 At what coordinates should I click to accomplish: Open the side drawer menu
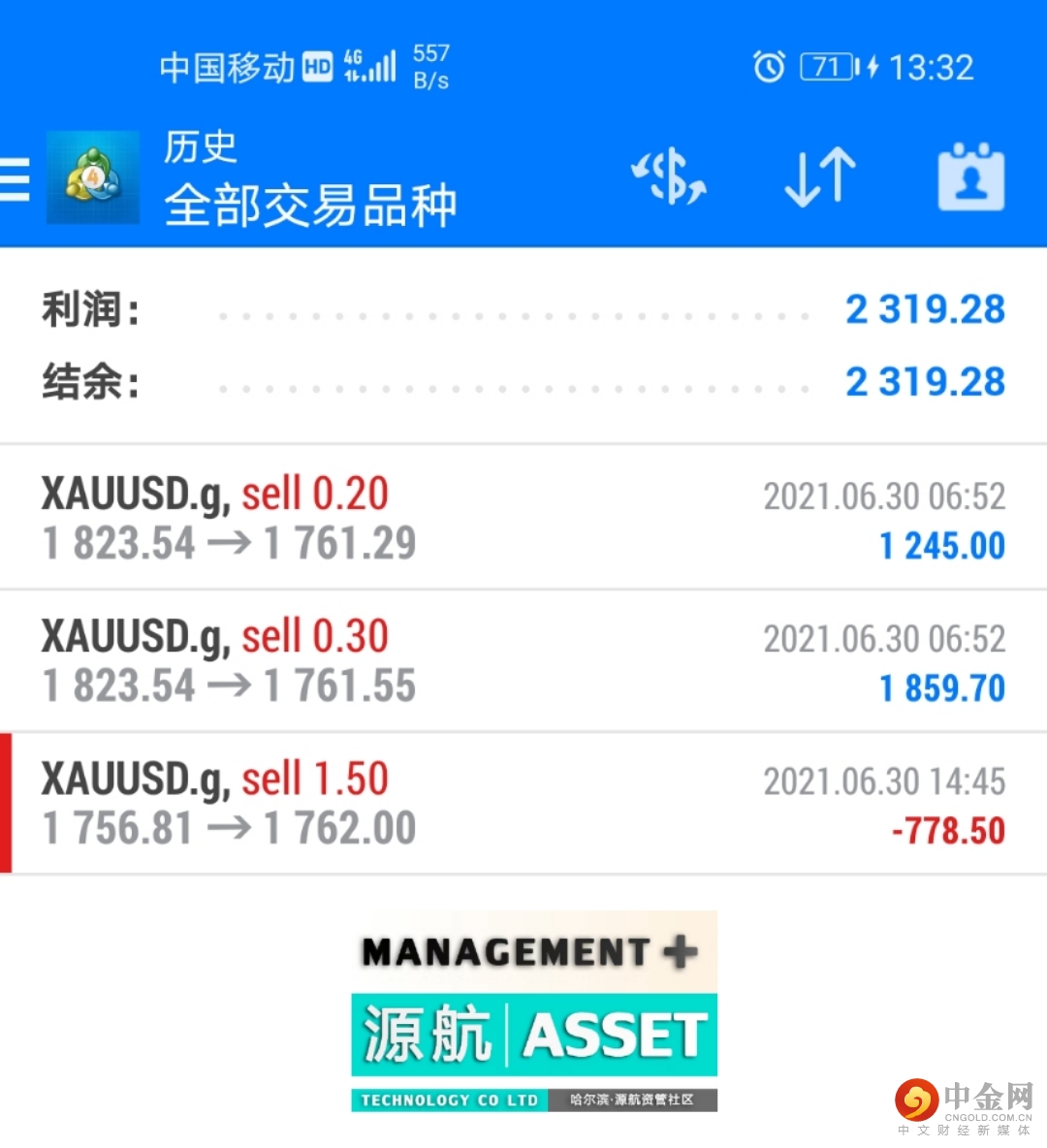tap(16, 179)
